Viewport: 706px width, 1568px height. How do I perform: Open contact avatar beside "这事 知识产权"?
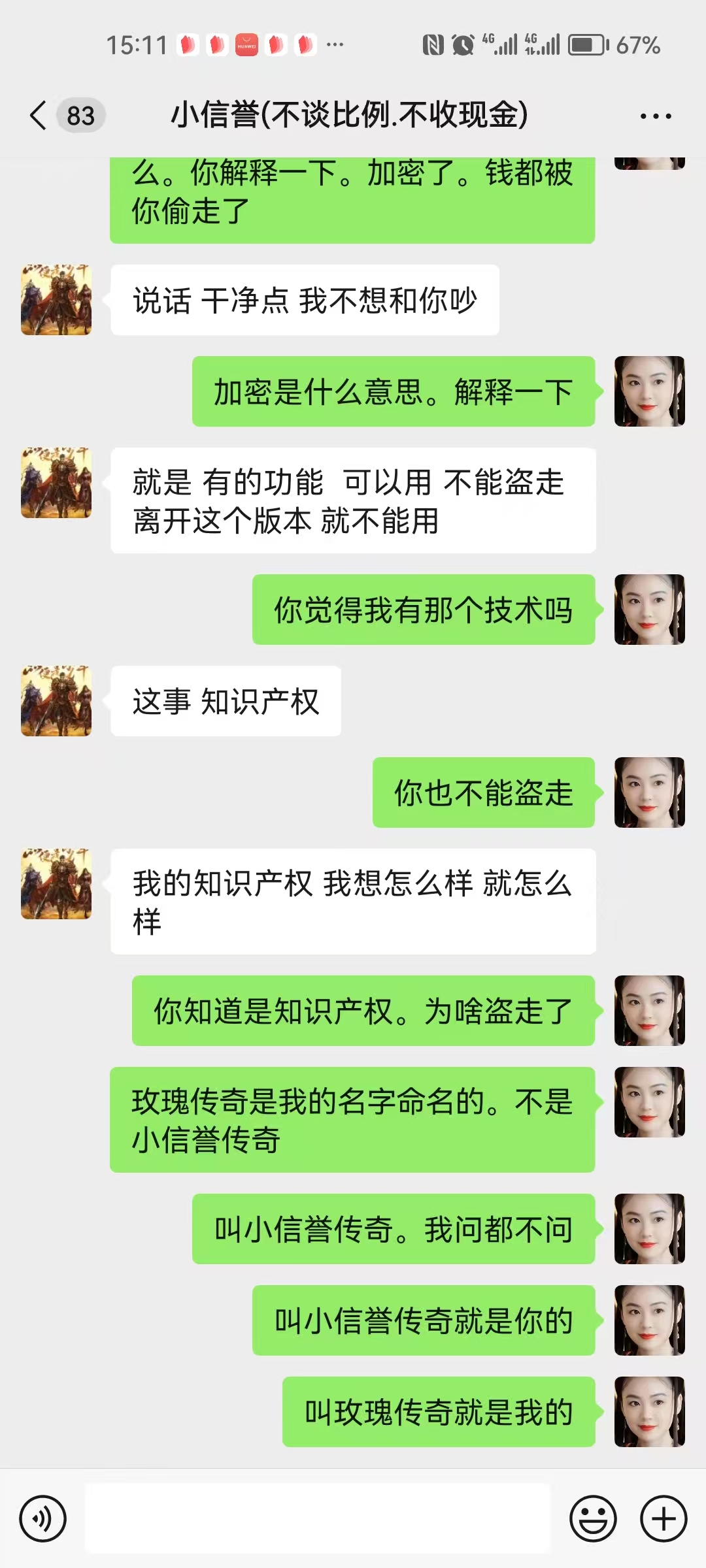56,701
